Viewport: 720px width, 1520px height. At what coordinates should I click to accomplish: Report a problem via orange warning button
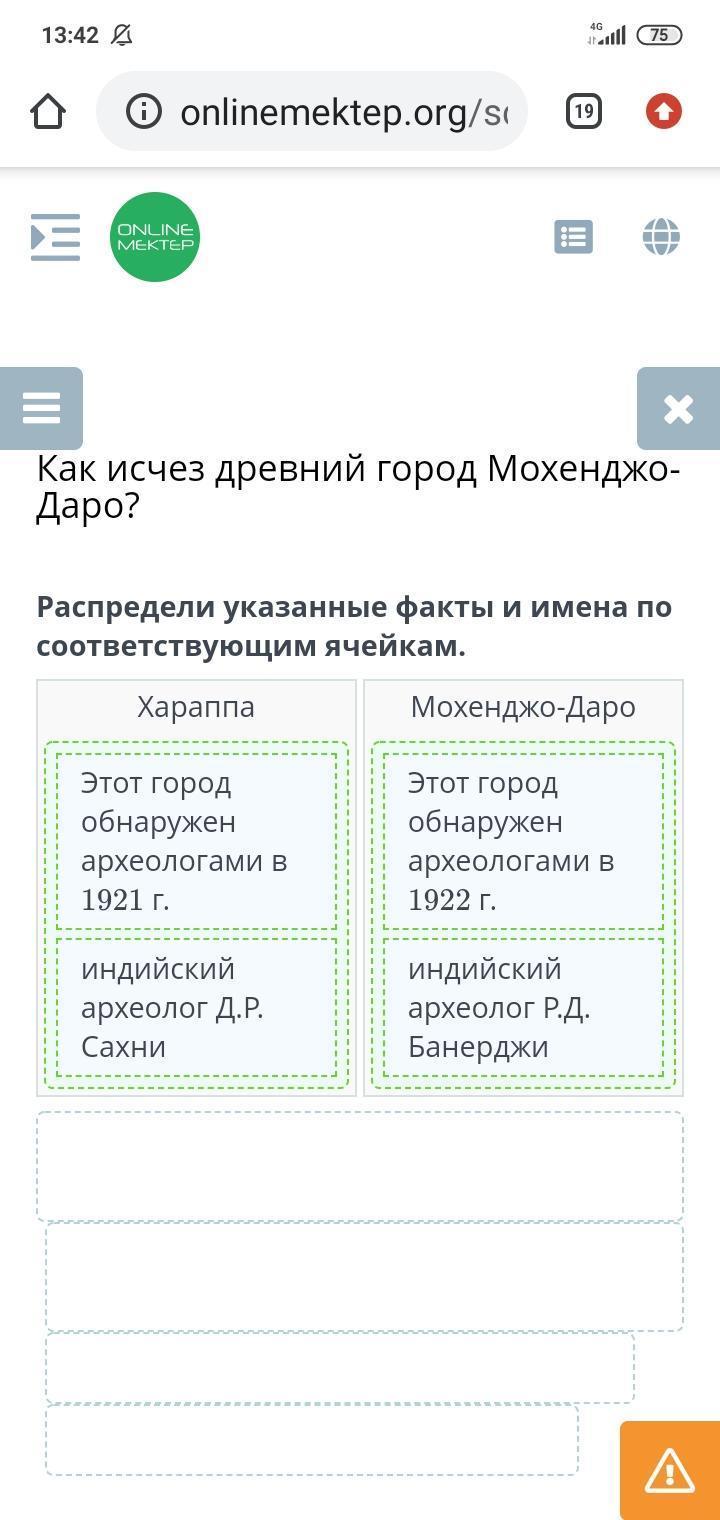(x=670, y=1470)
